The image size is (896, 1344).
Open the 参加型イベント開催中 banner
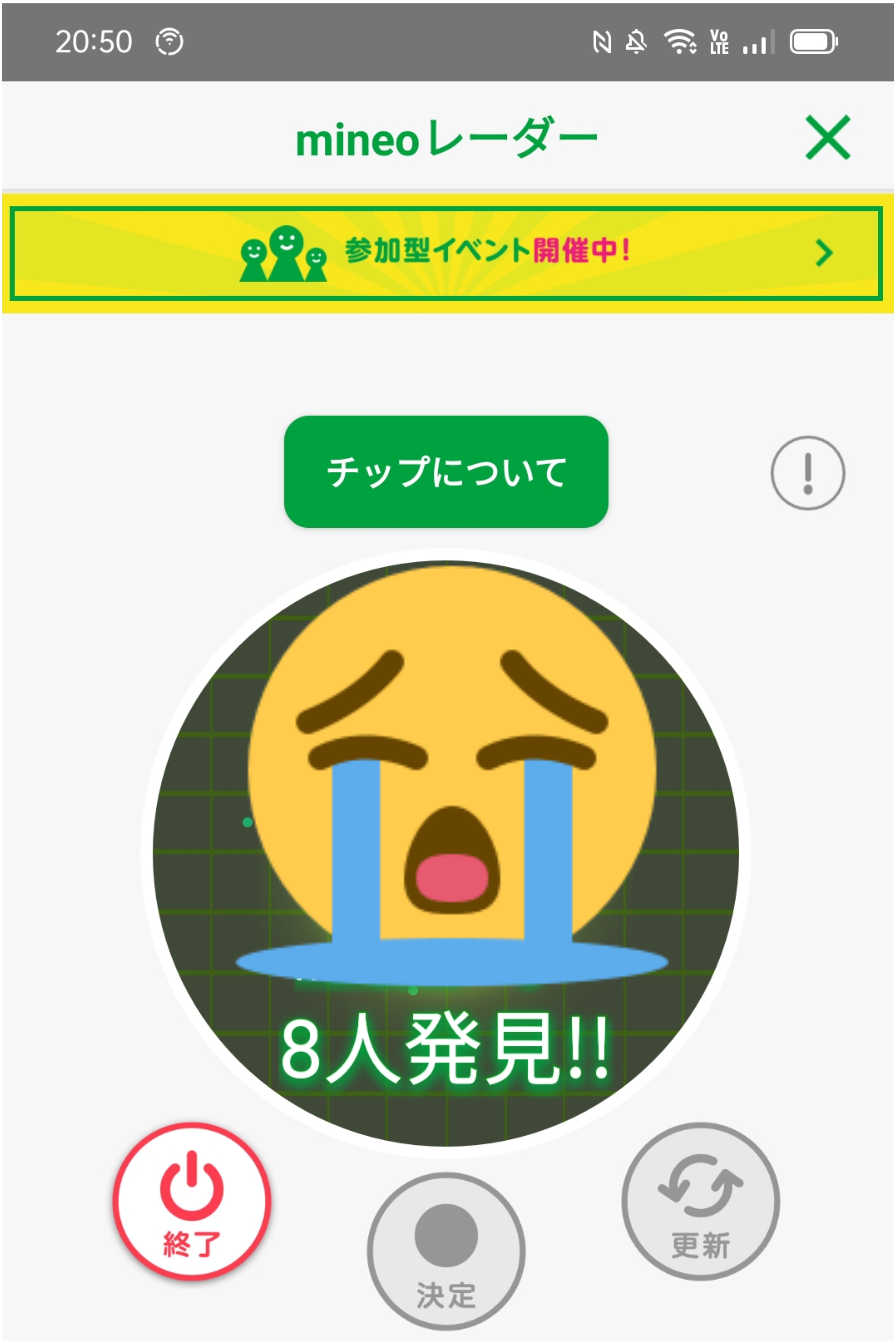coord(447,253)
